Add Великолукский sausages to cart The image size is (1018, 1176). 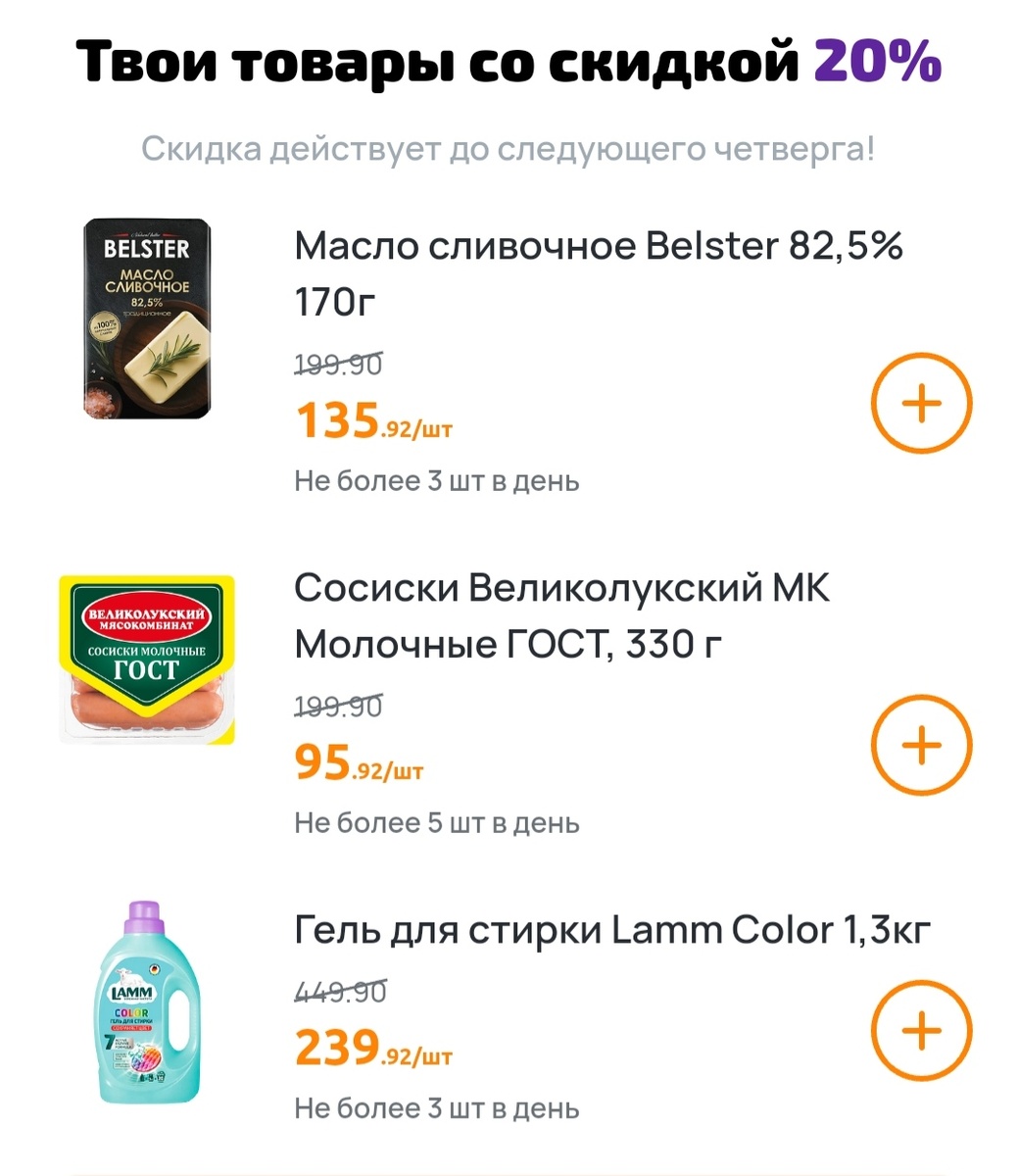[x=920, y=746]
